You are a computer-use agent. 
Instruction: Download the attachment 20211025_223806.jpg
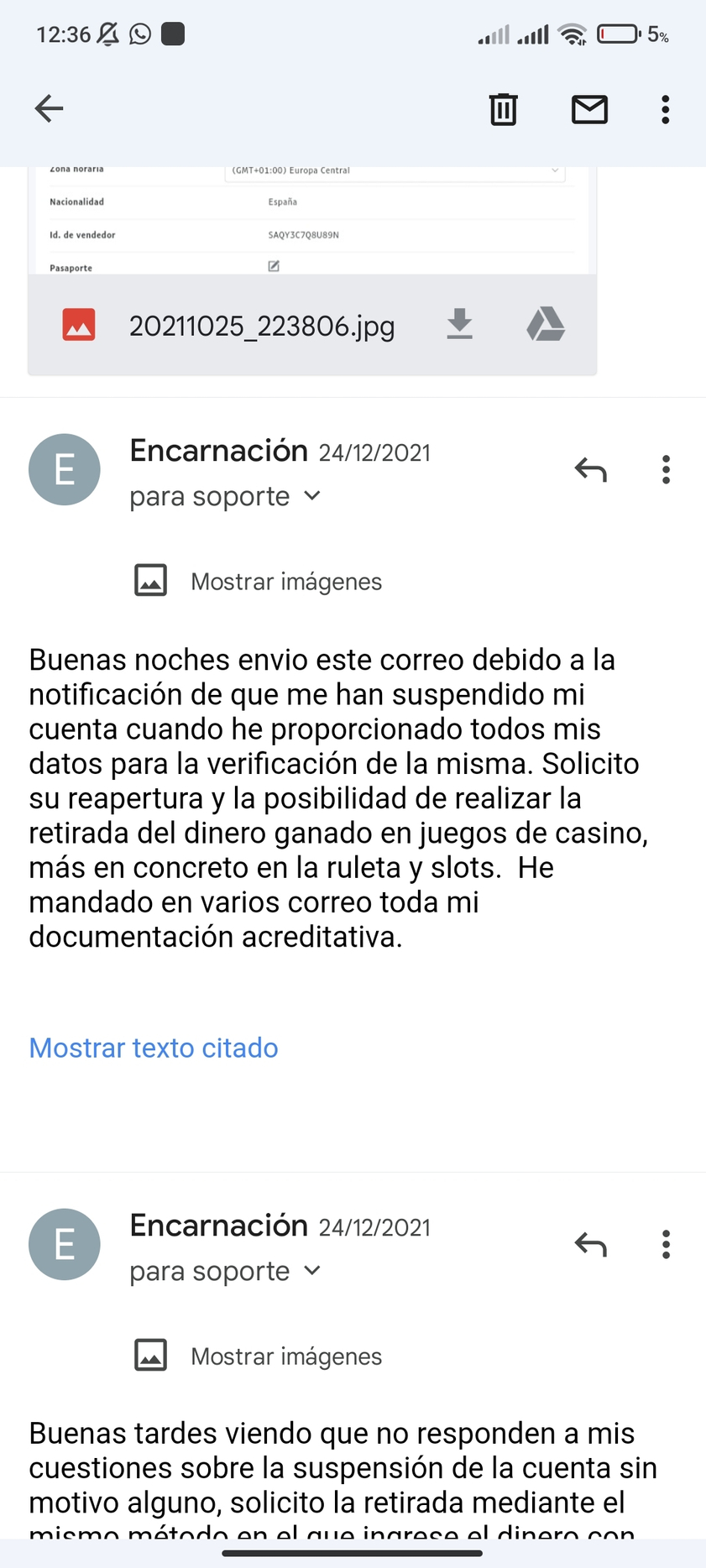pos(459,325)
